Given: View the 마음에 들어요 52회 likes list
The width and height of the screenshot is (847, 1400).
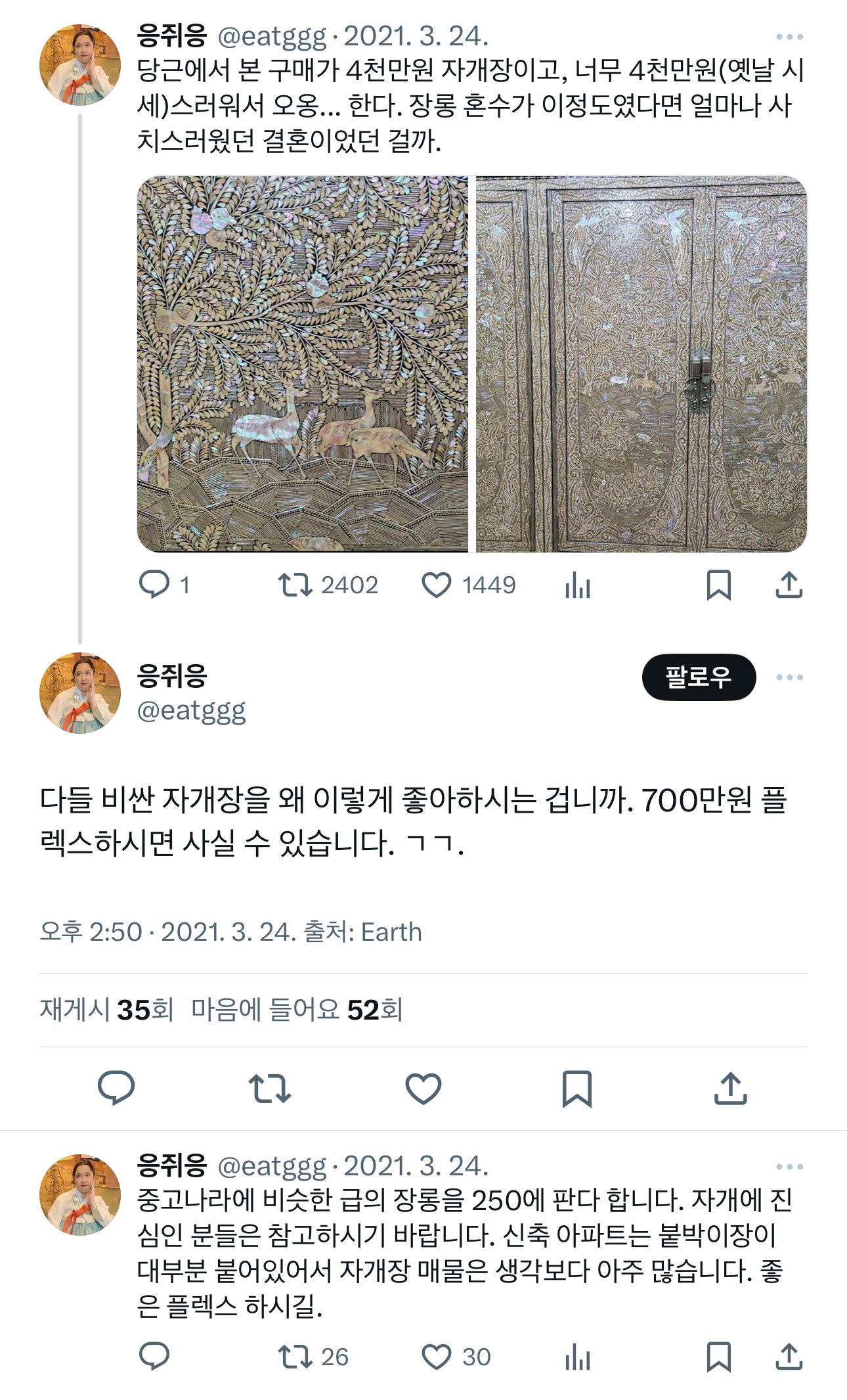Looking at the screenshot, I should [x=296, y=1010].
